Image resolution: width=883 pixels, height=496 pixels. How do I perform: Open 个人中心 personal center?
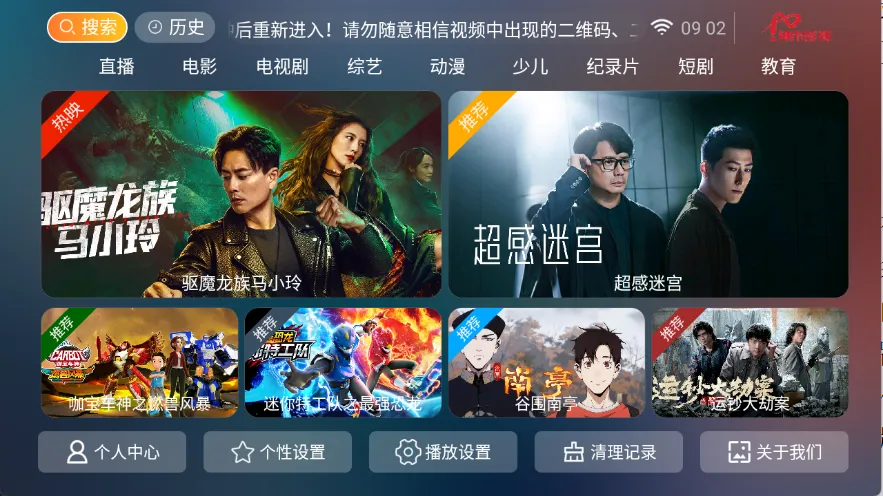[x=112, y=452]
